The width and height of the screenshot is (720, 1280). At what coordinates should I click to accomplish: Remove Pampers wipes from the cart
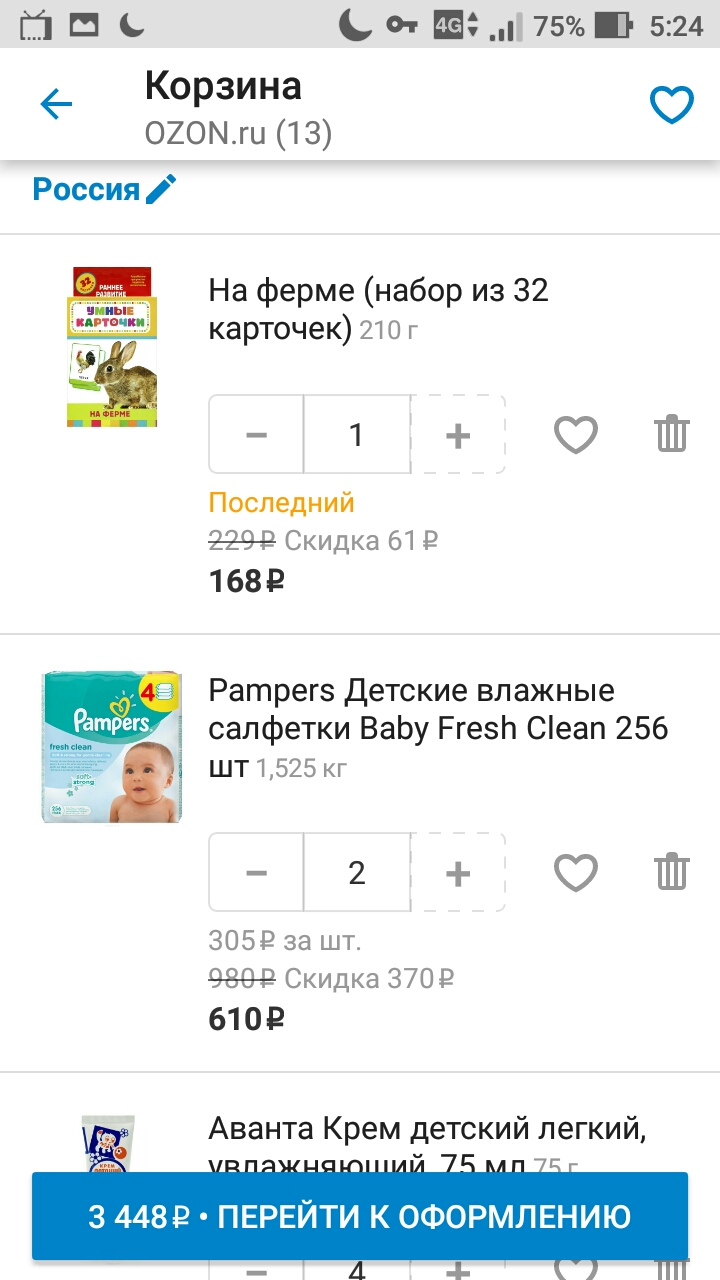click(672, 873)
